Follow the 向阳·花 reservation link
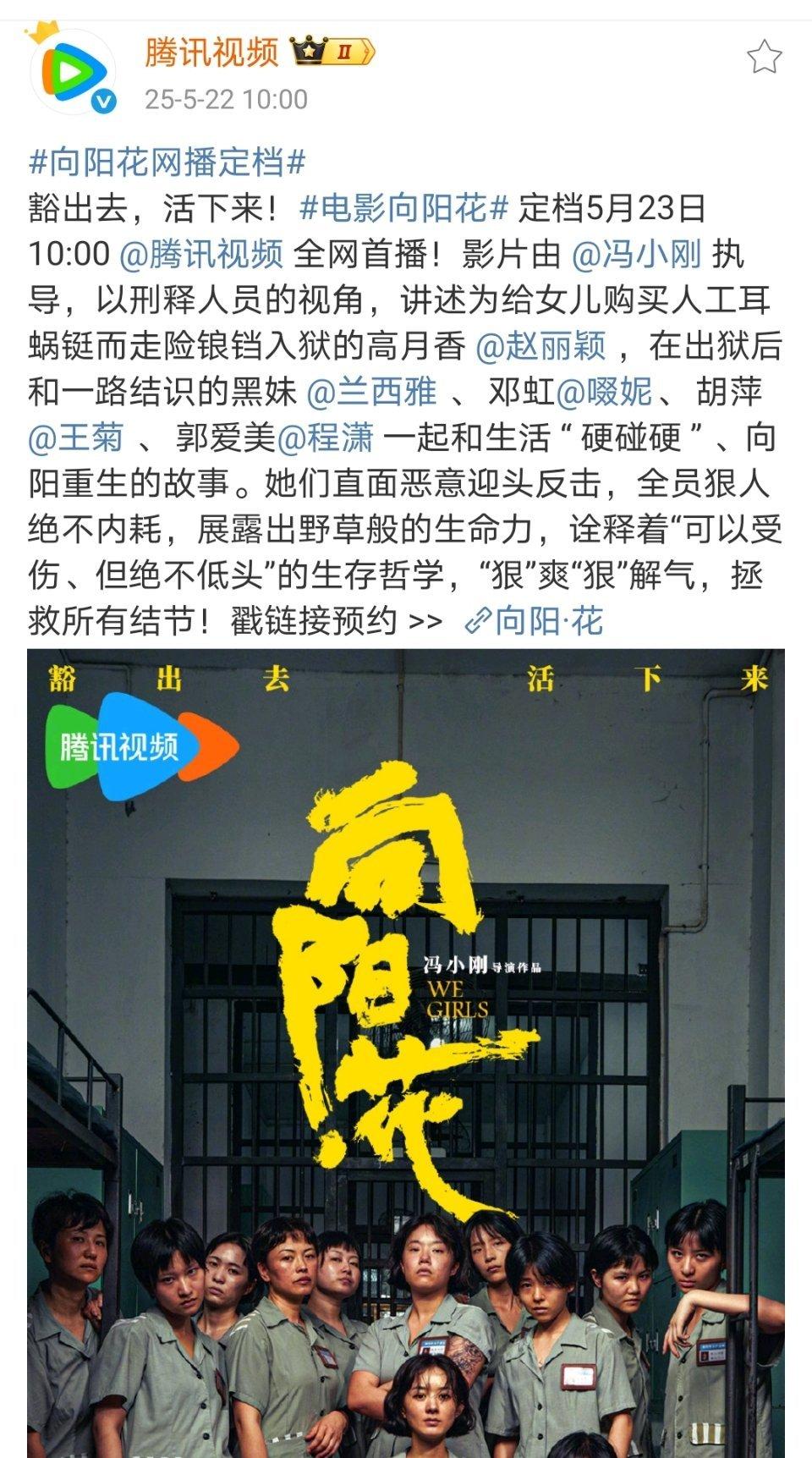 535,620
